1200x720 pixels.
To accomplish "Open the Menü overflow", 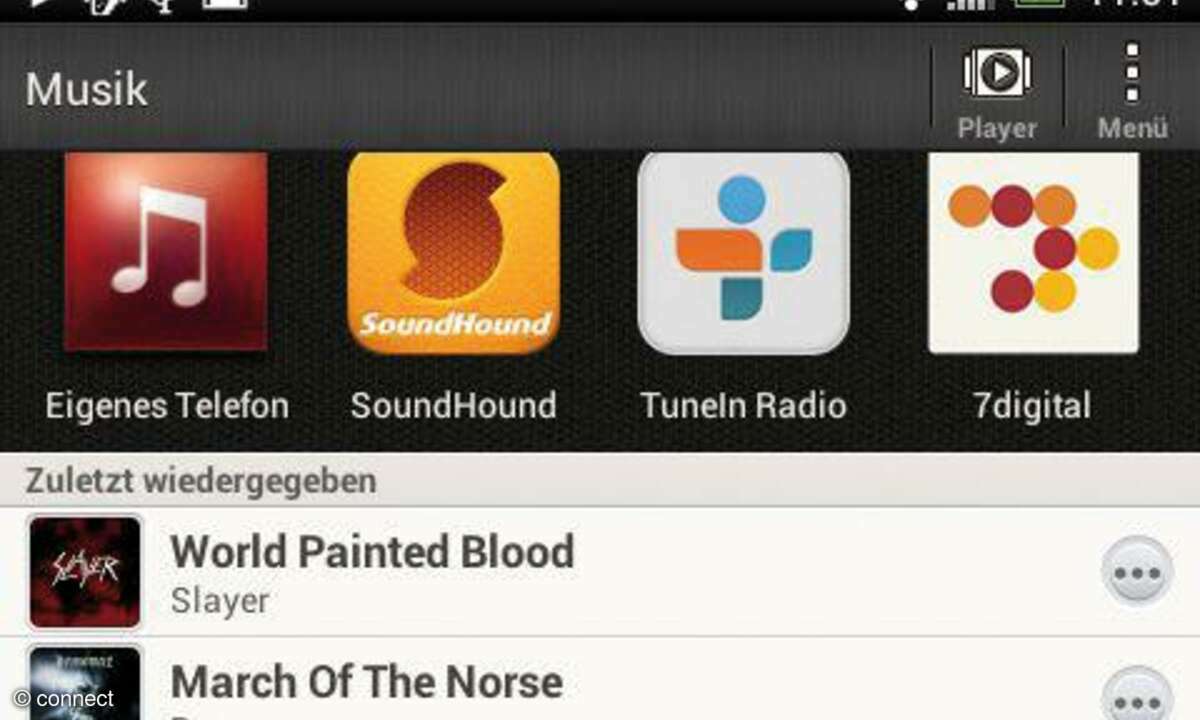I will 1132,92.
